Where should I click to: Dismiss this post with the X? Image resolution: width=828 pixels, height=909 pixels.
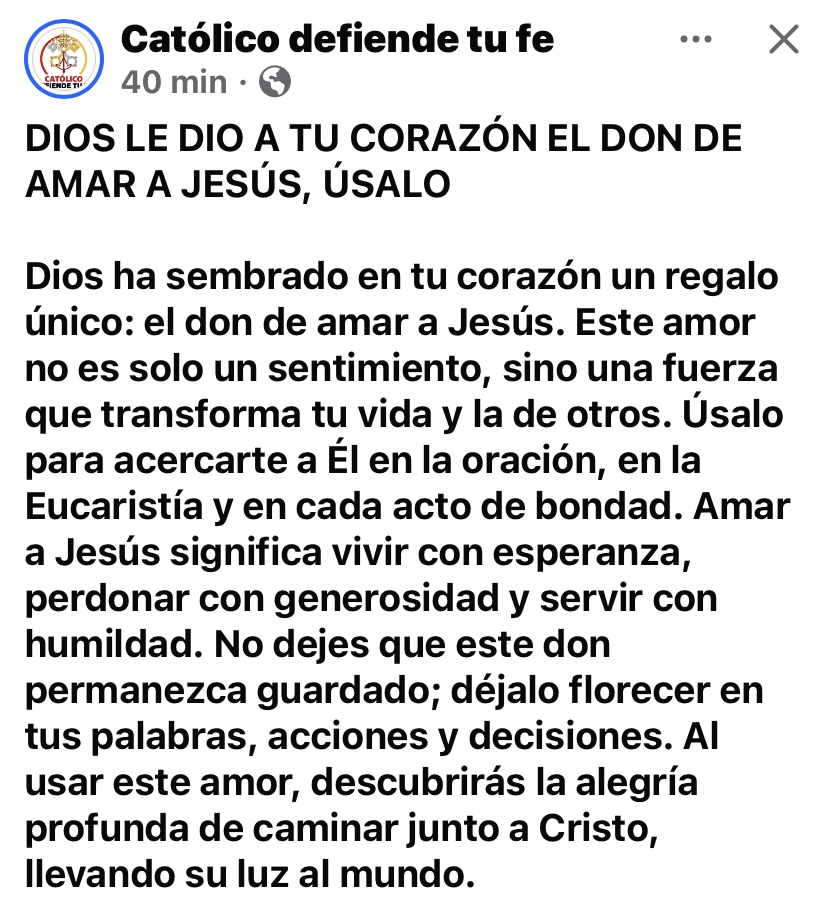pyautogui.click(x=783, y=39)
